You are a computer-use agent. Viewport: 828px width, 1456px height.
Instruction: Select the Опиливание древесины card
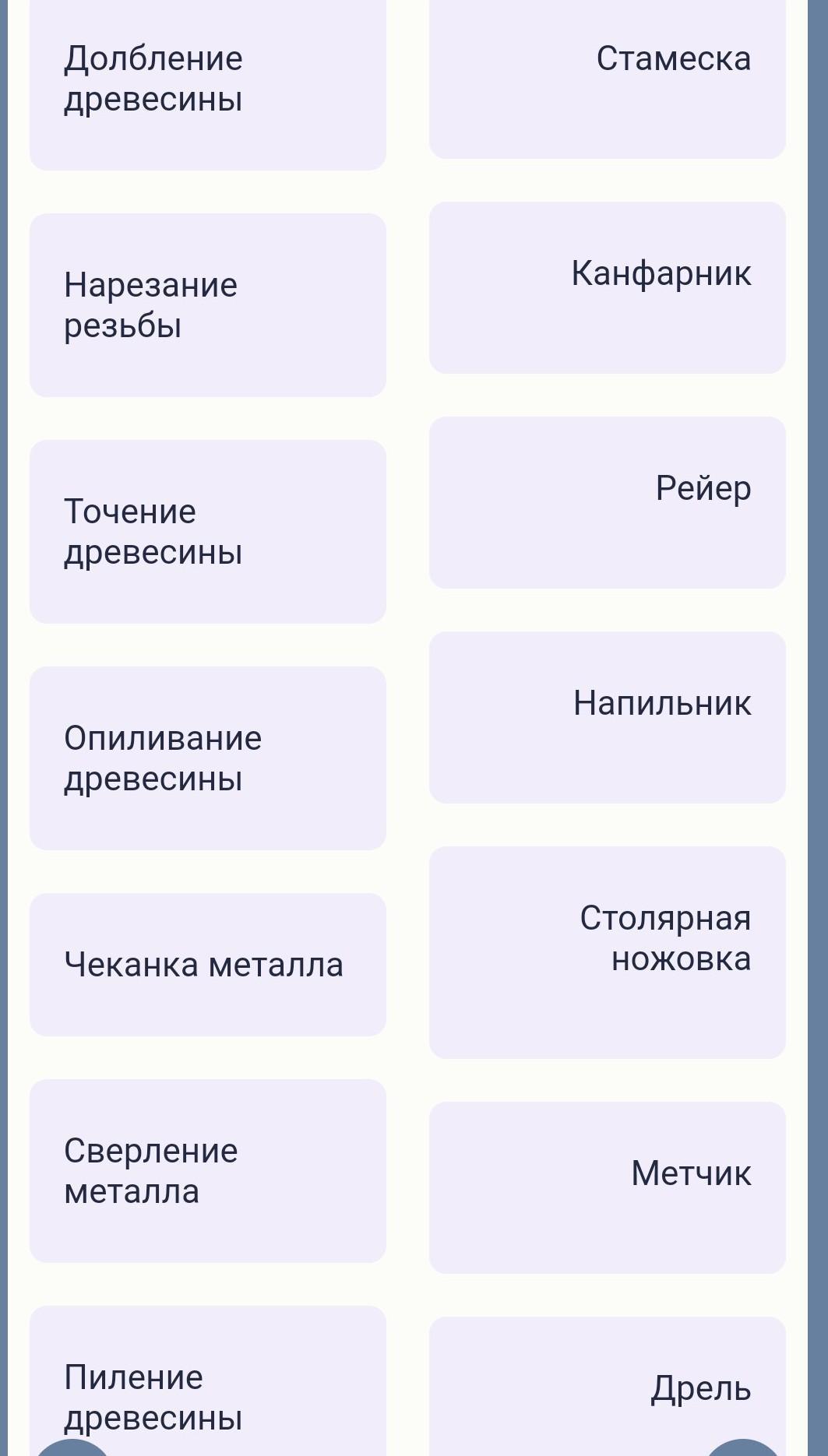[x=207, y=758]
